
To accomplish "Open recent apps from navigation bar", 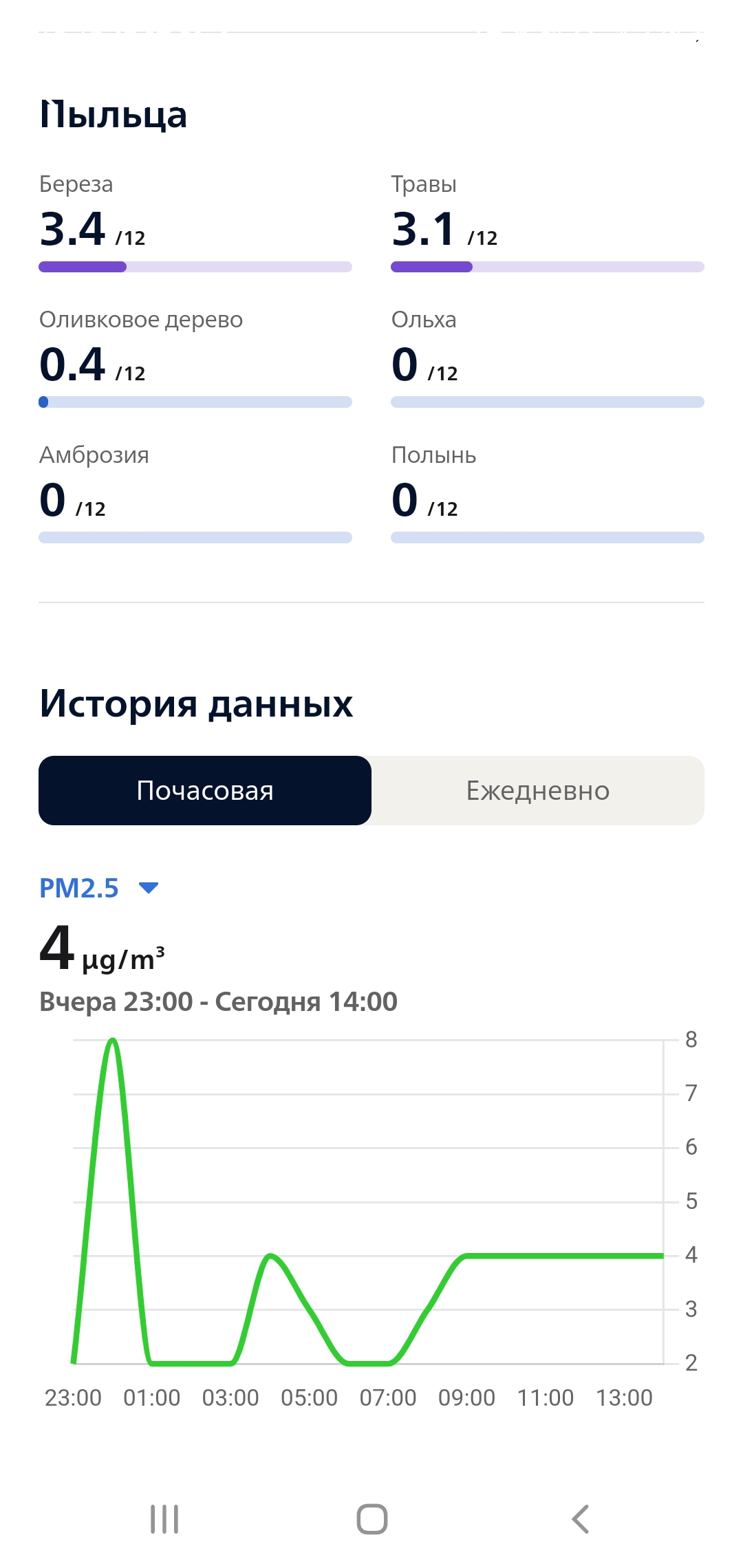I will coord(164,1518).
